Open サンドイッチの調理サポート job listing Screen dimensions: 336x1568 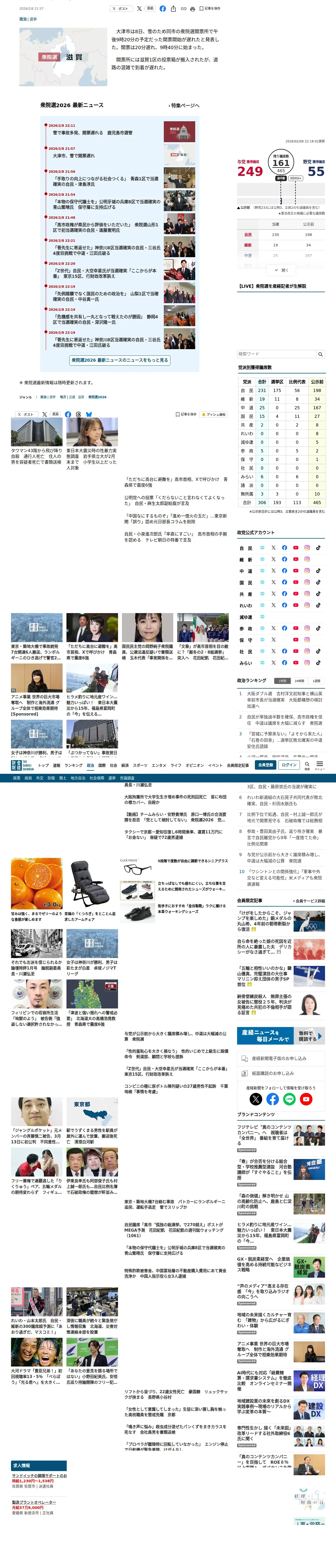pyautogui.click(x=40, y=1475)
